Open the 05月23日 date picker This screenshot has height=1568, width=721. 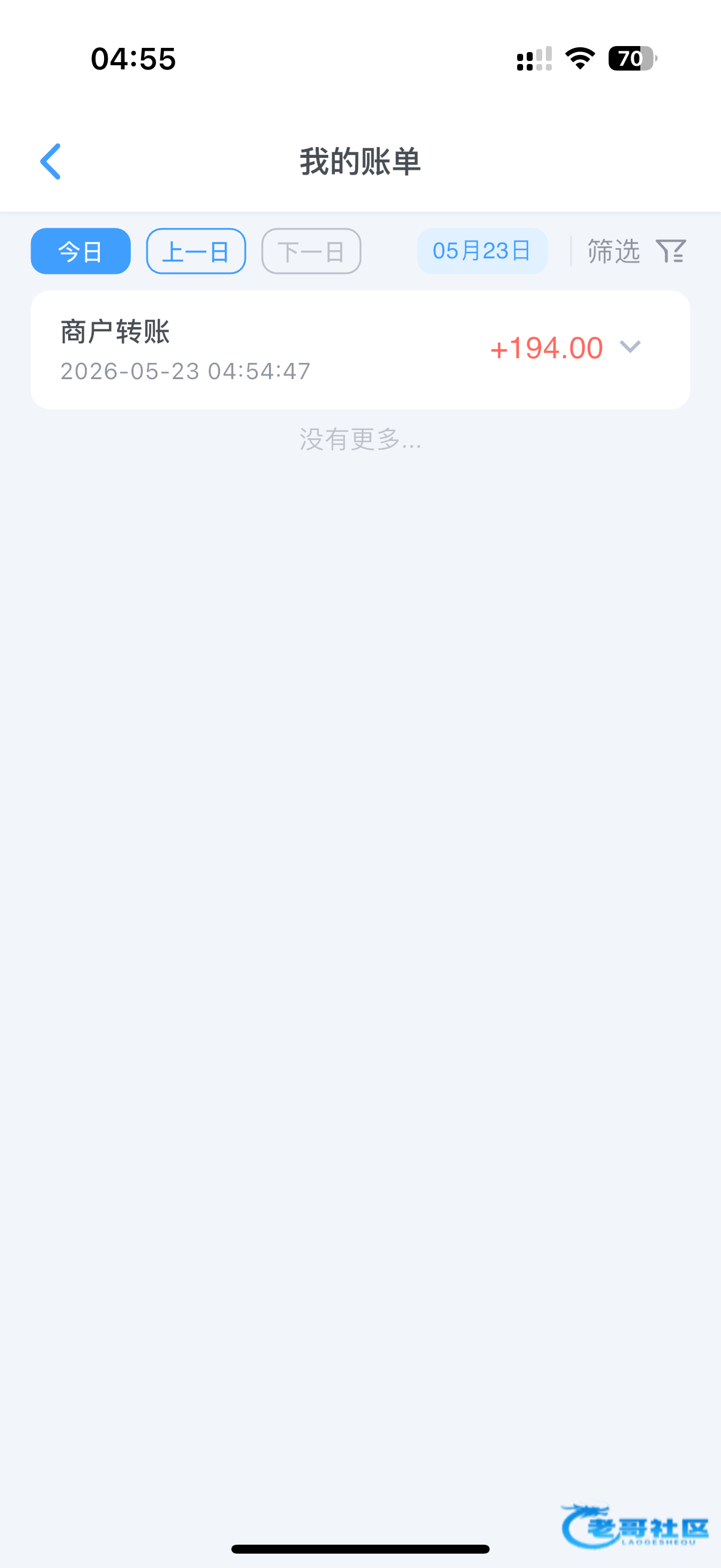point(482,251)
